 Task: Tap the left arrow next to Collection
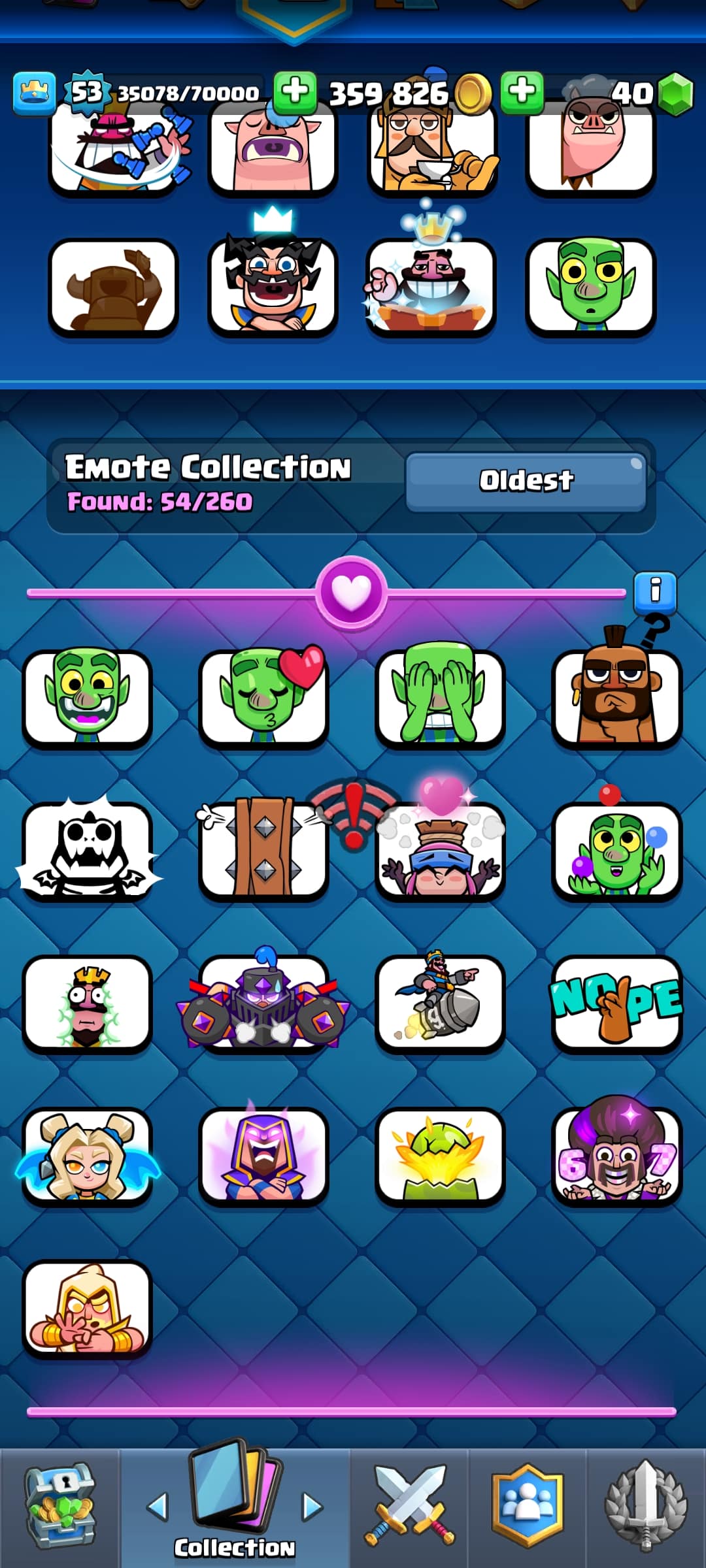[158, 1506]
